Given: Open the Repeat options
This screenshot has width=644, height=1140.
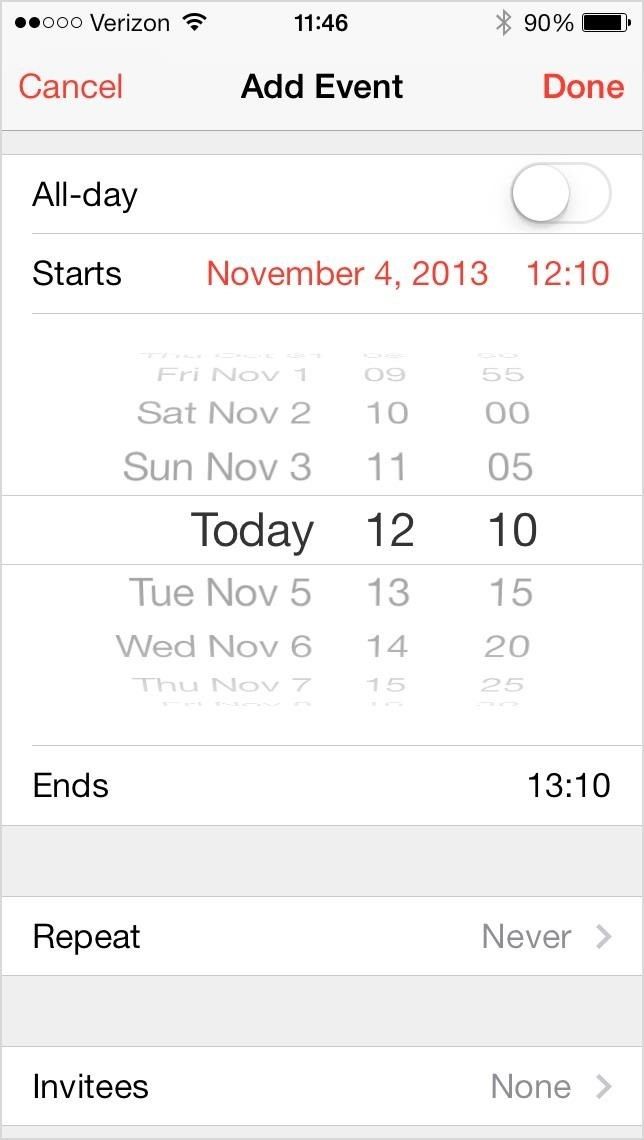Looking at the screenshot, I should [x=320, y=936].
